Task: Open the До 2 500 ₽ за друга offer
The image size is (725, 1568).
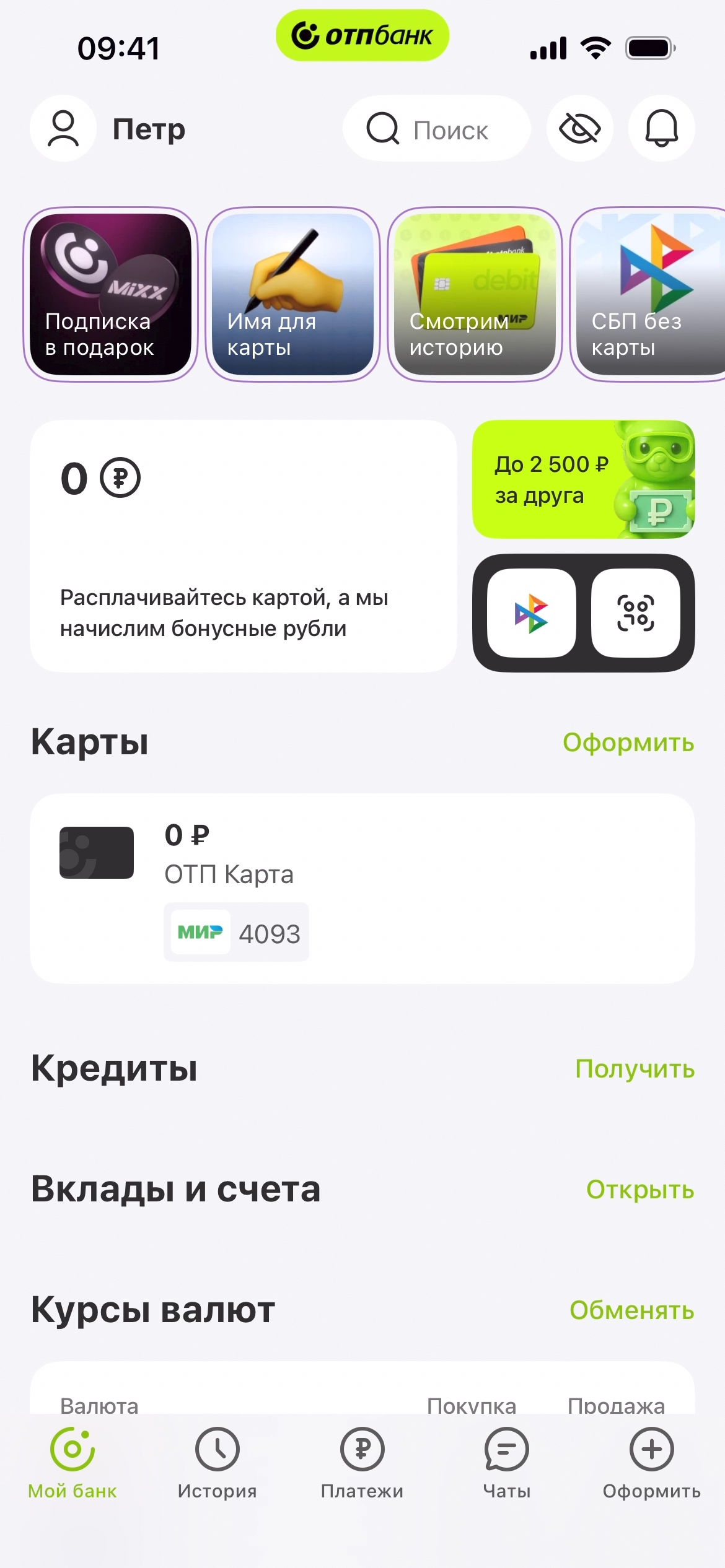Action: (x=583, y=479)
